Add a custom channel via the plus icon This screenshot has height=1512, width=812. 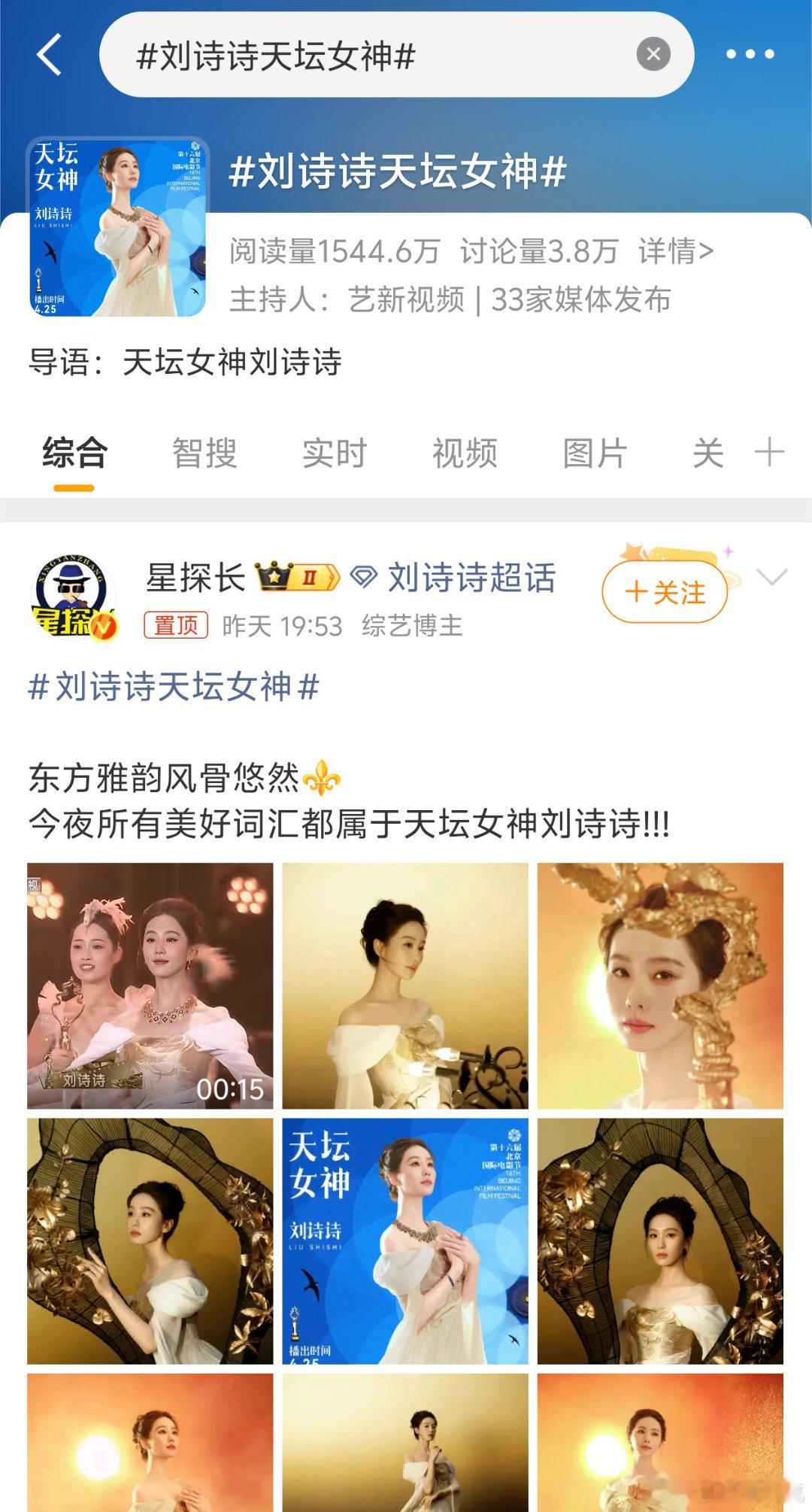pyautogui.click(x=768, y=452)
